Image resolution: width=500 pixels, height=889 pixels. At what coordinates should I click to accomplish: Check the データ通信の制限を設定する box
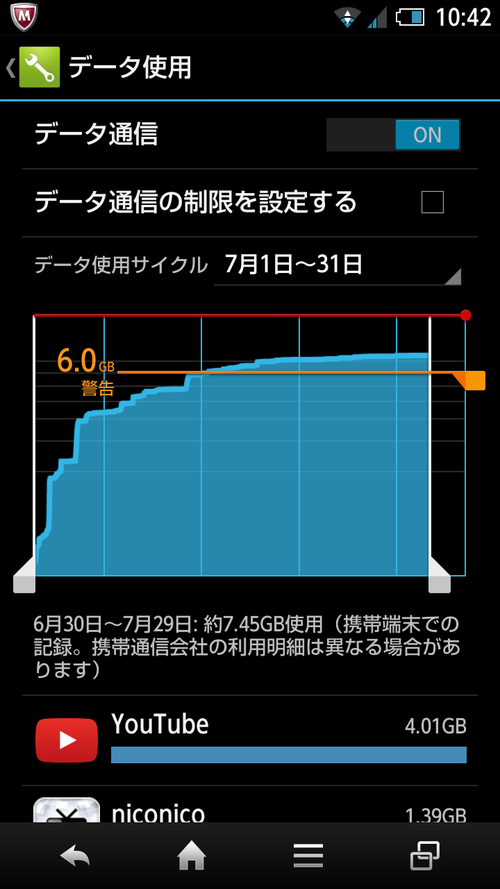click(x=432, y=202)
